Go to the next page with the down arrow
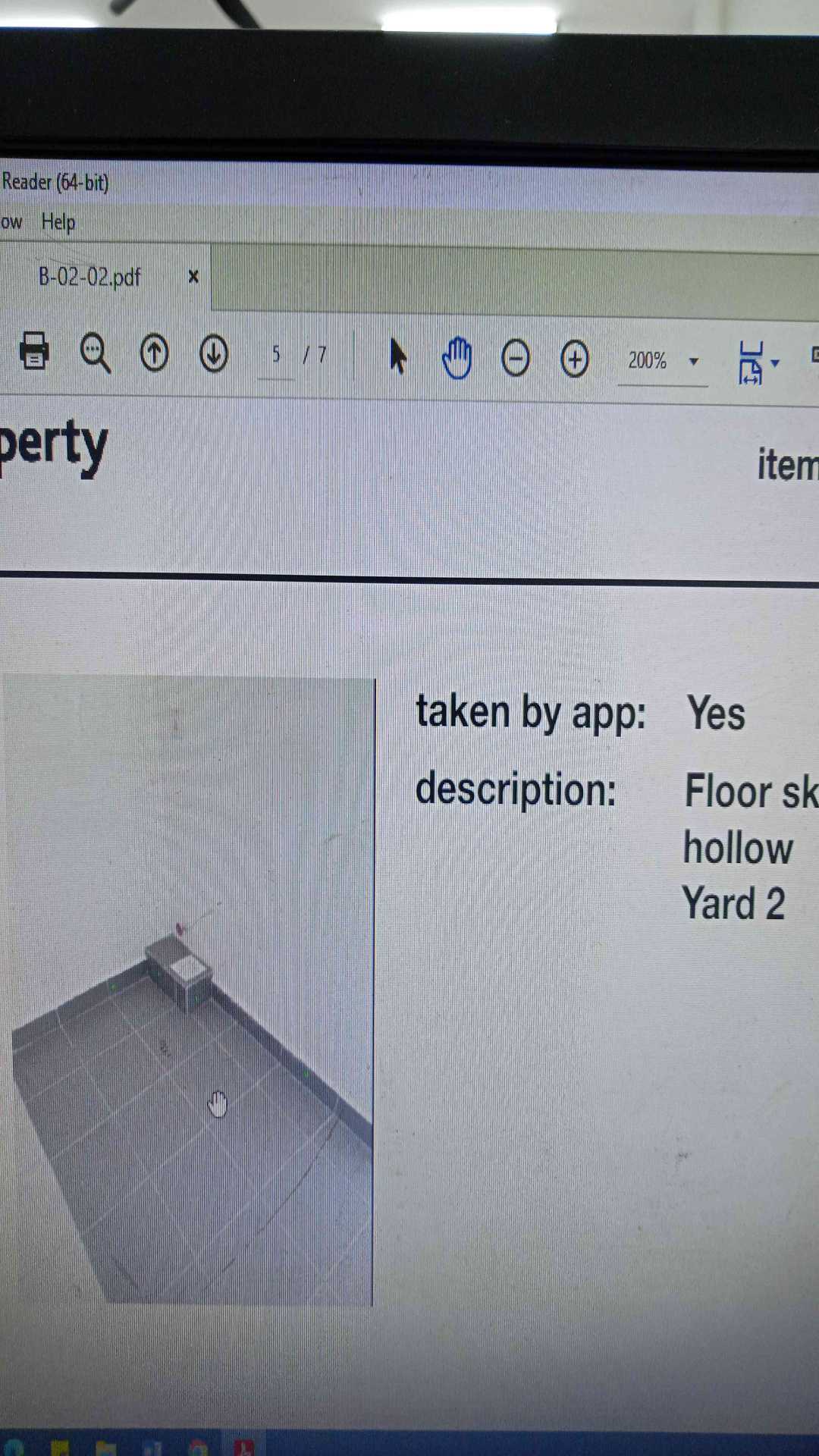819x1456 pixels. 214,354
